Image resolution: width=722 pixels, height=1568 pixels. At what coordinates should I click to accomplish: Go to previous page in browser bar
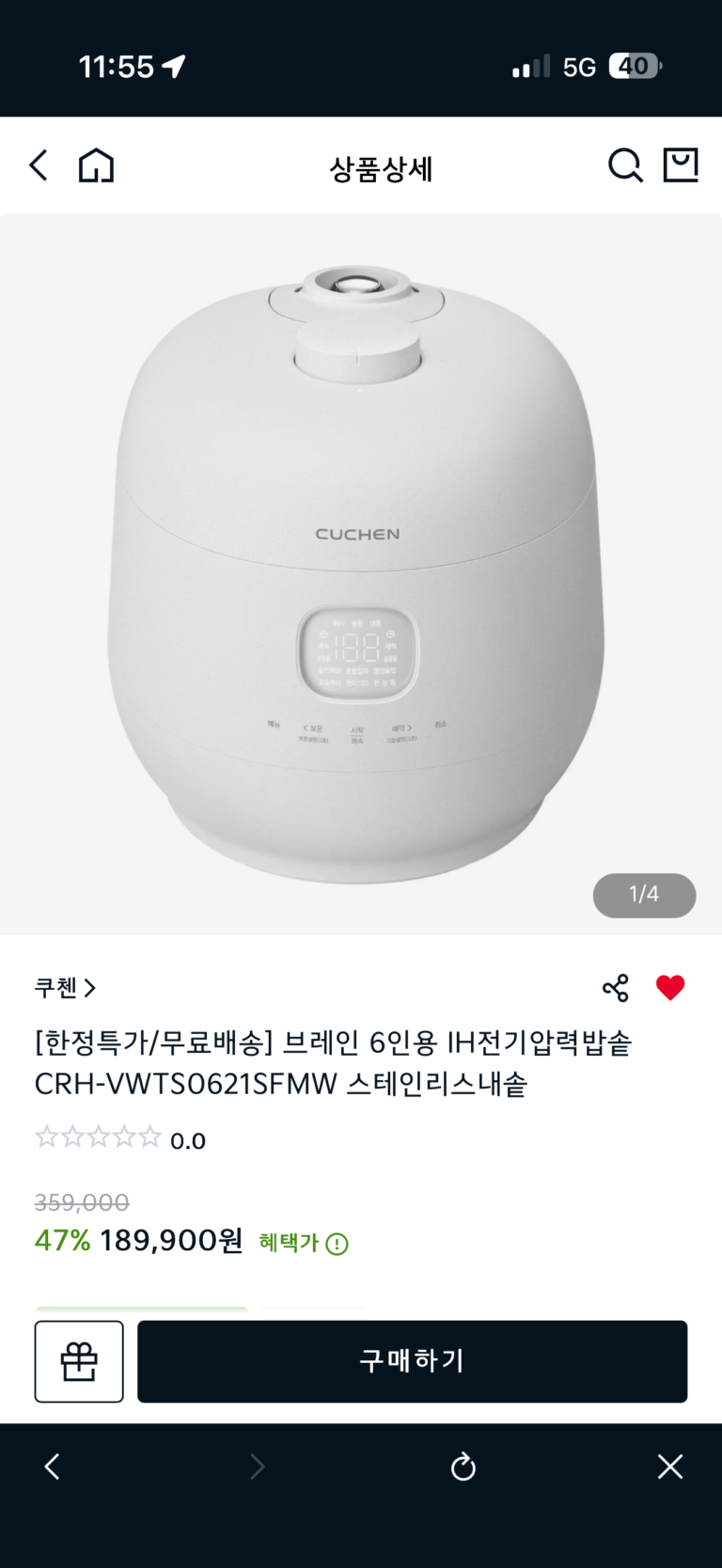(53, 1466)
